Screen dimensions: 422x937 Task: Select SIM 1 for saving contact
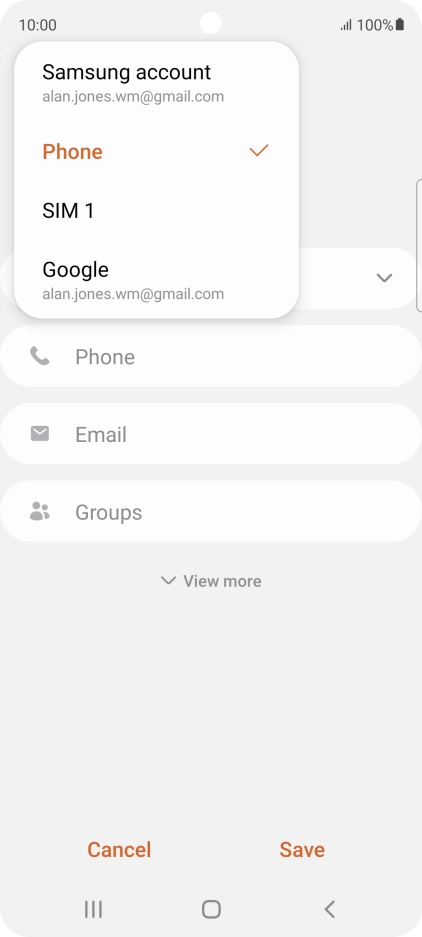[156, 210]
